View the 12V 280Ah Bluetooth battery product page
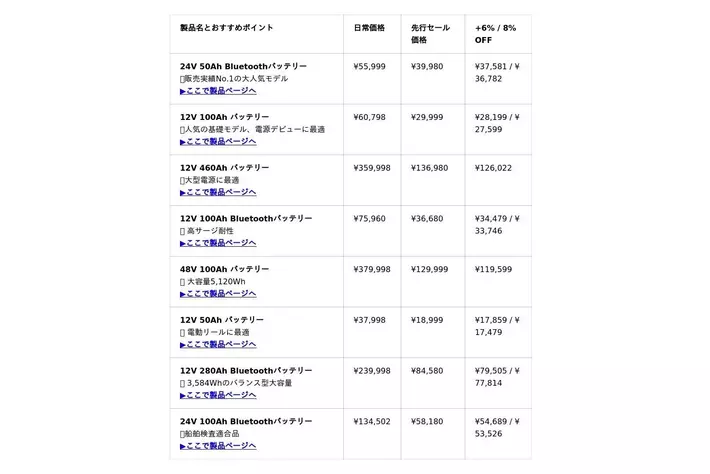710x474 pixels. [x=218, y=395]
